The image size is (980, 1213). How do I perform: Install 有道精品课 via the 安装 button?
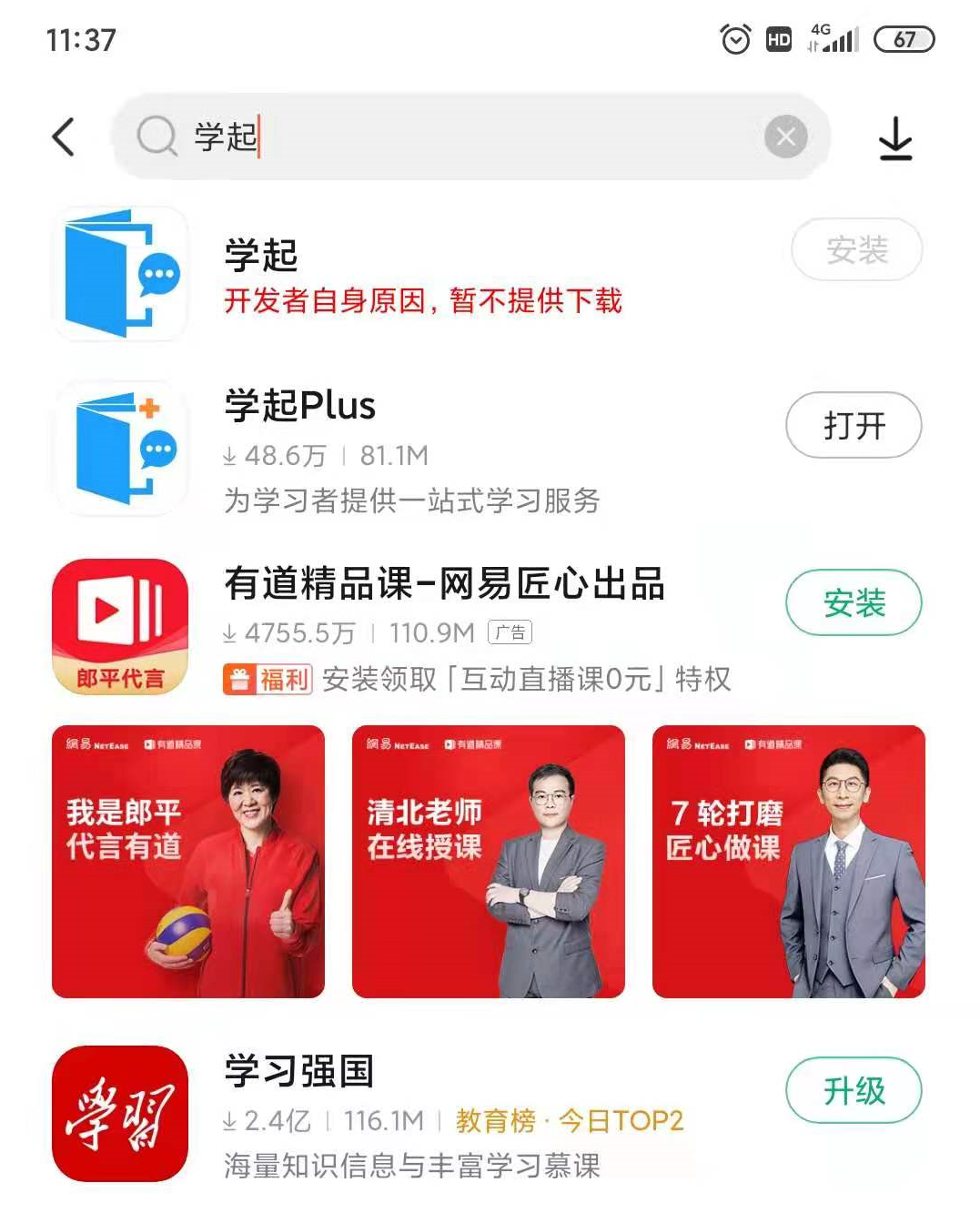pyautogui.click(x=855, y=601)
